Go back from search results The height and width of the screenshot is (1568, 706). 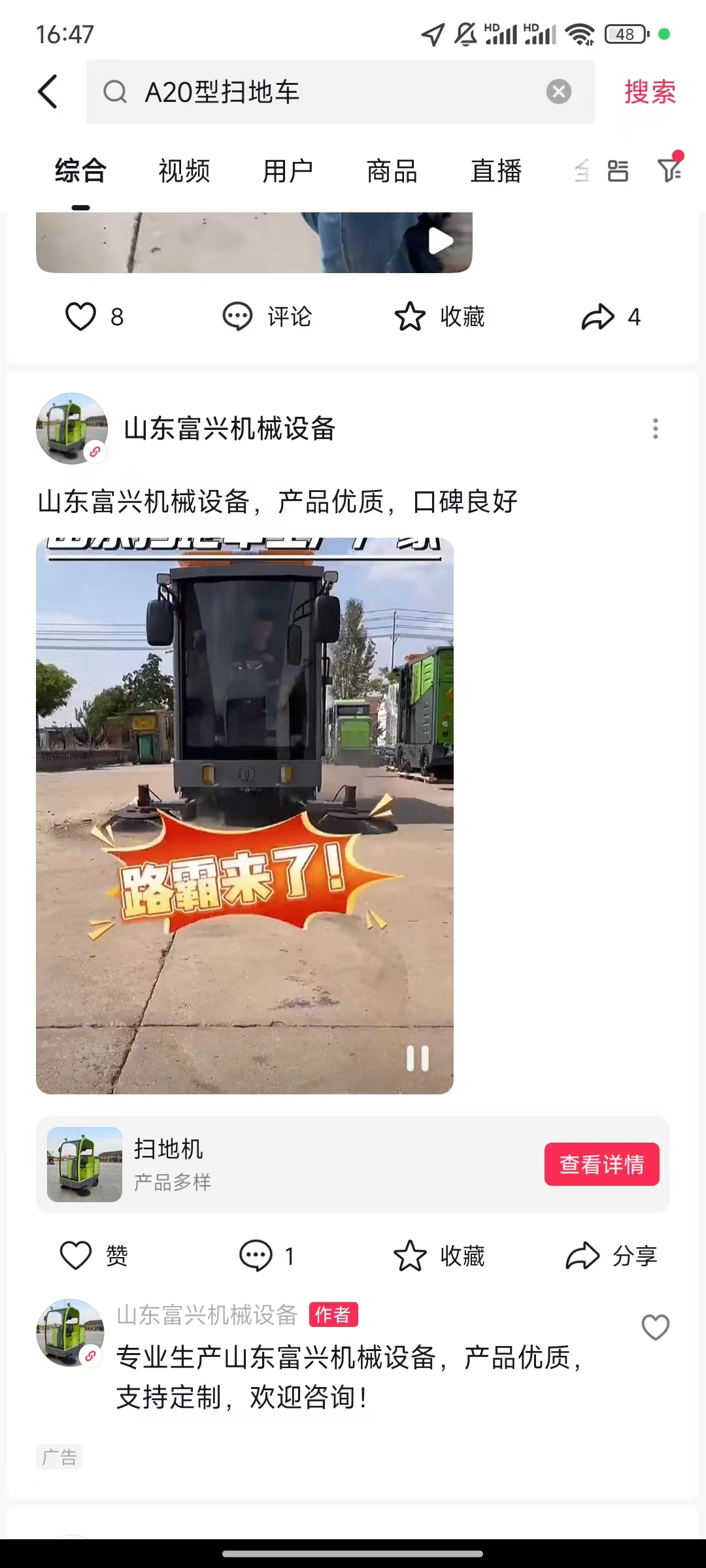[48, 91]
